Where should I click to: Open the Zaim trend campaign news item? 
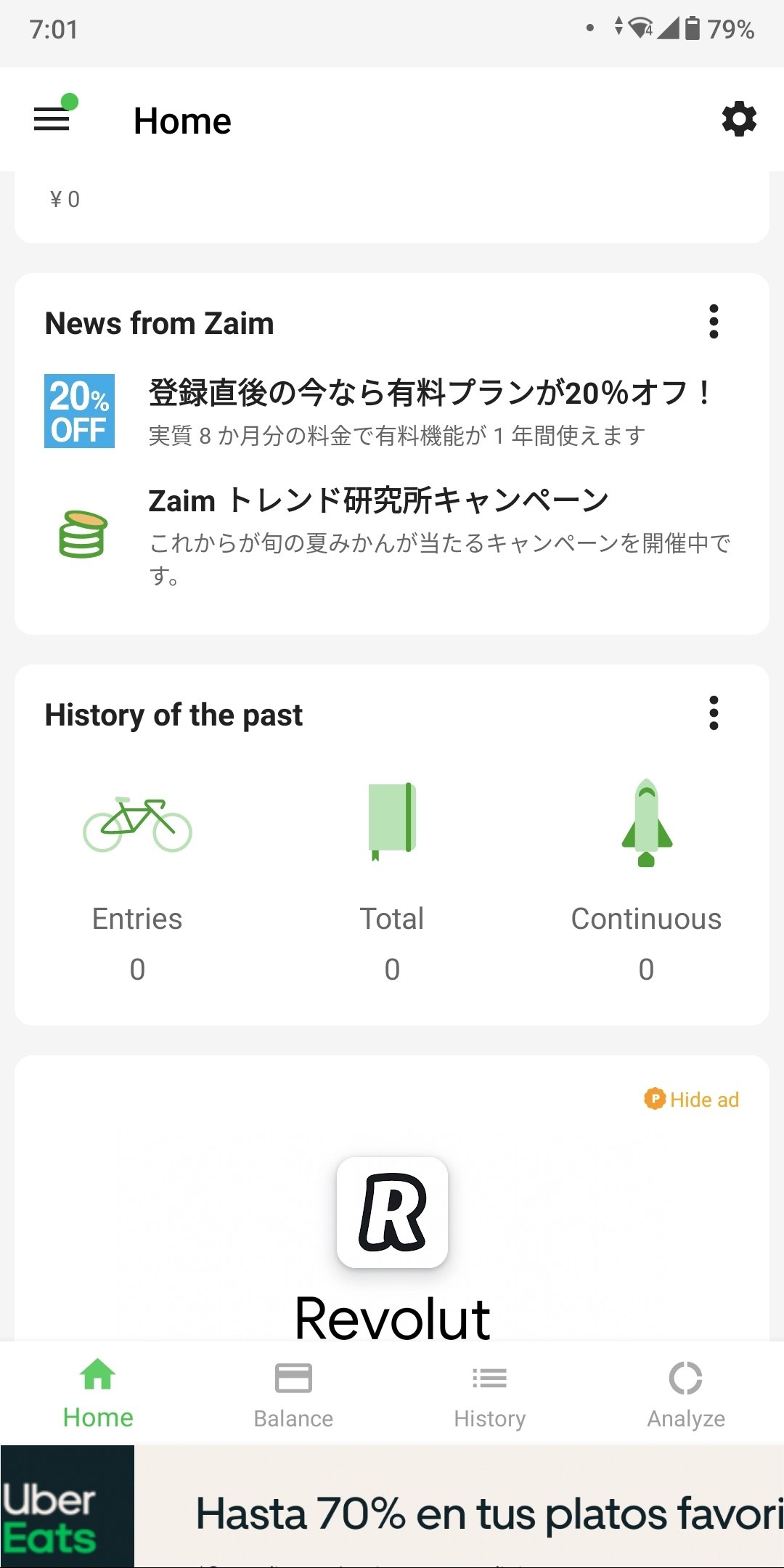392,536
